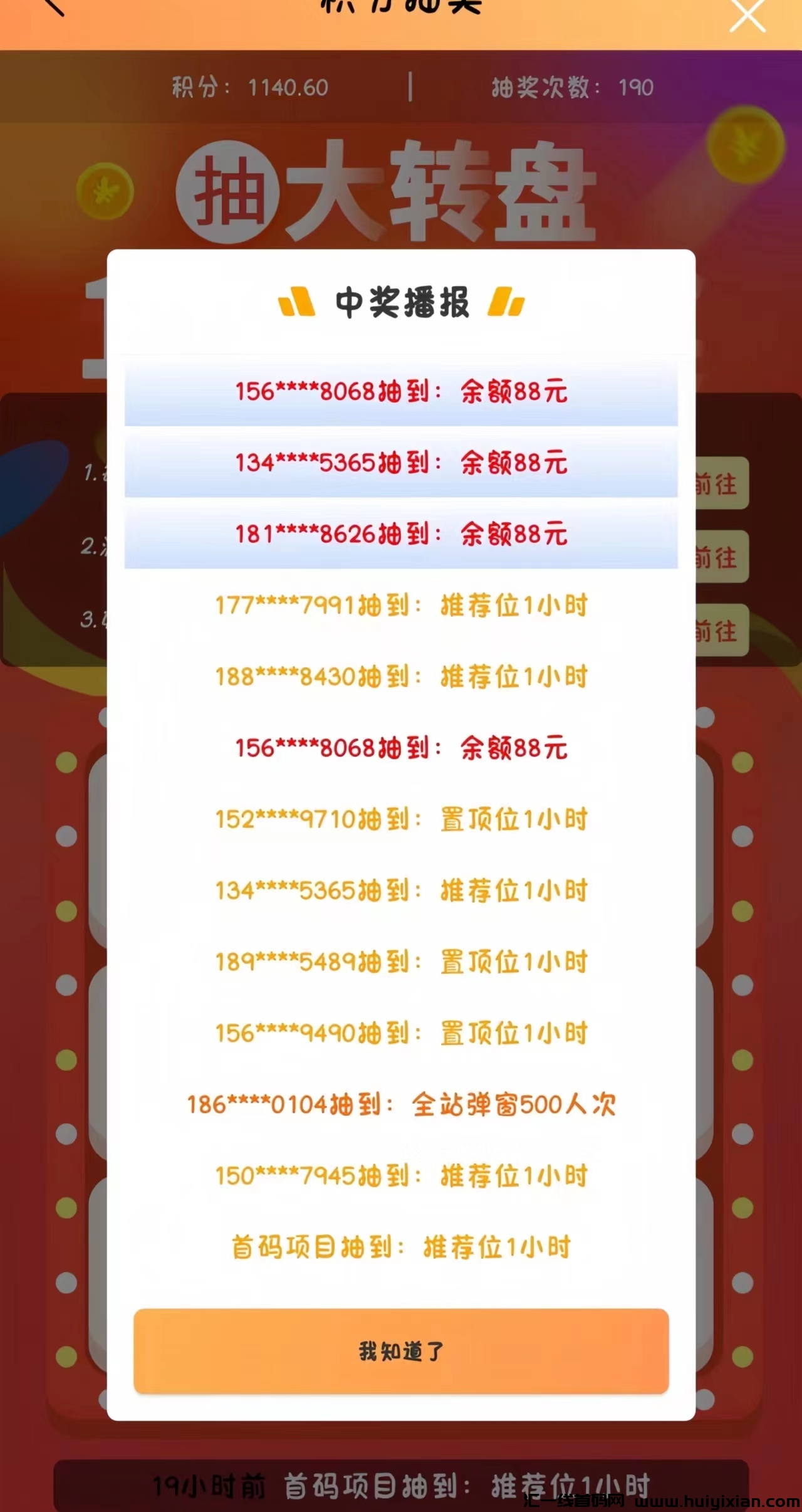802x1512 pixels.
Task: Tap the 抽奖次数 count showing 190
Action: click(x=570, y=88)
